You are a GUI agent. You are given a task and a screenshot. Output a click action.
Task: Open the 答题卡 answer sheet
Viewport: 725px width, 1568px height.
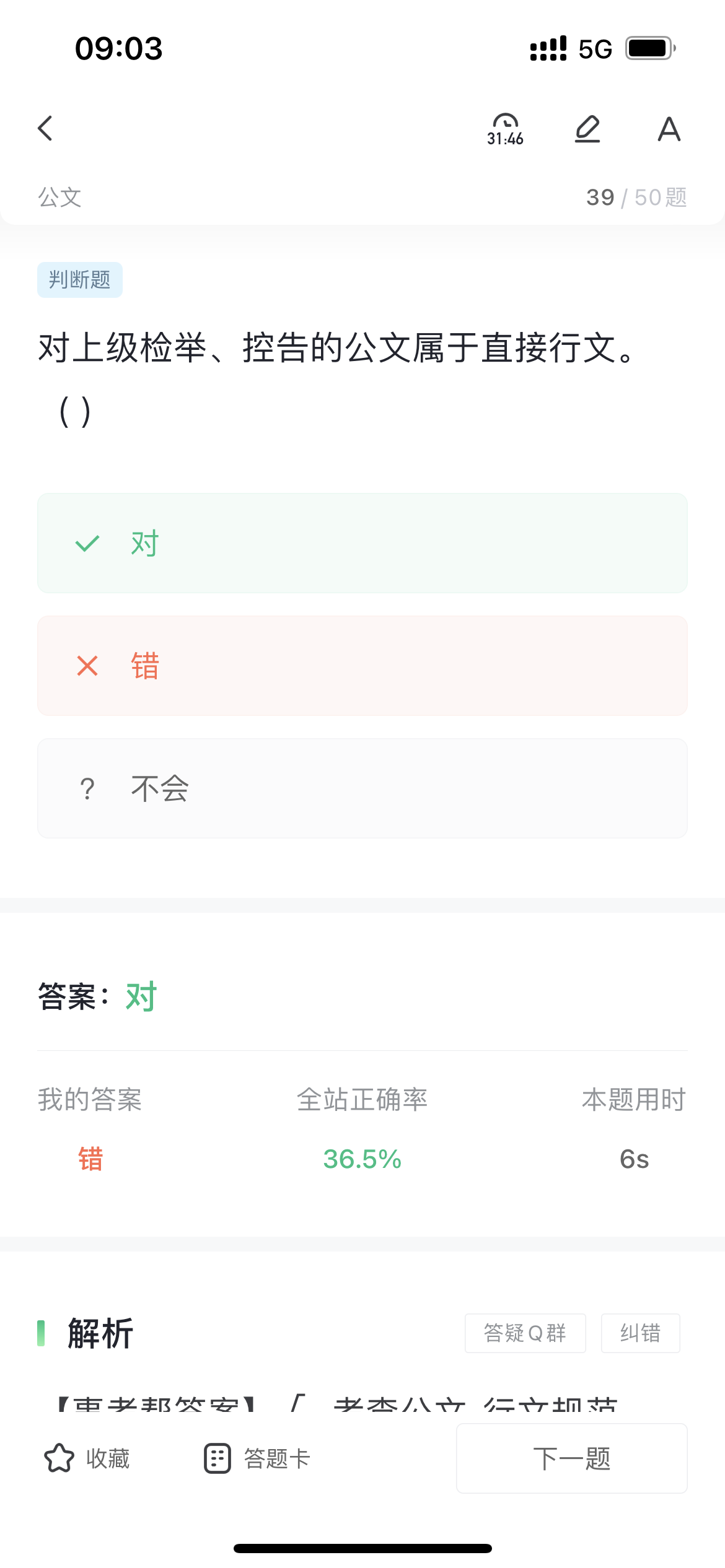[257, 1458]
